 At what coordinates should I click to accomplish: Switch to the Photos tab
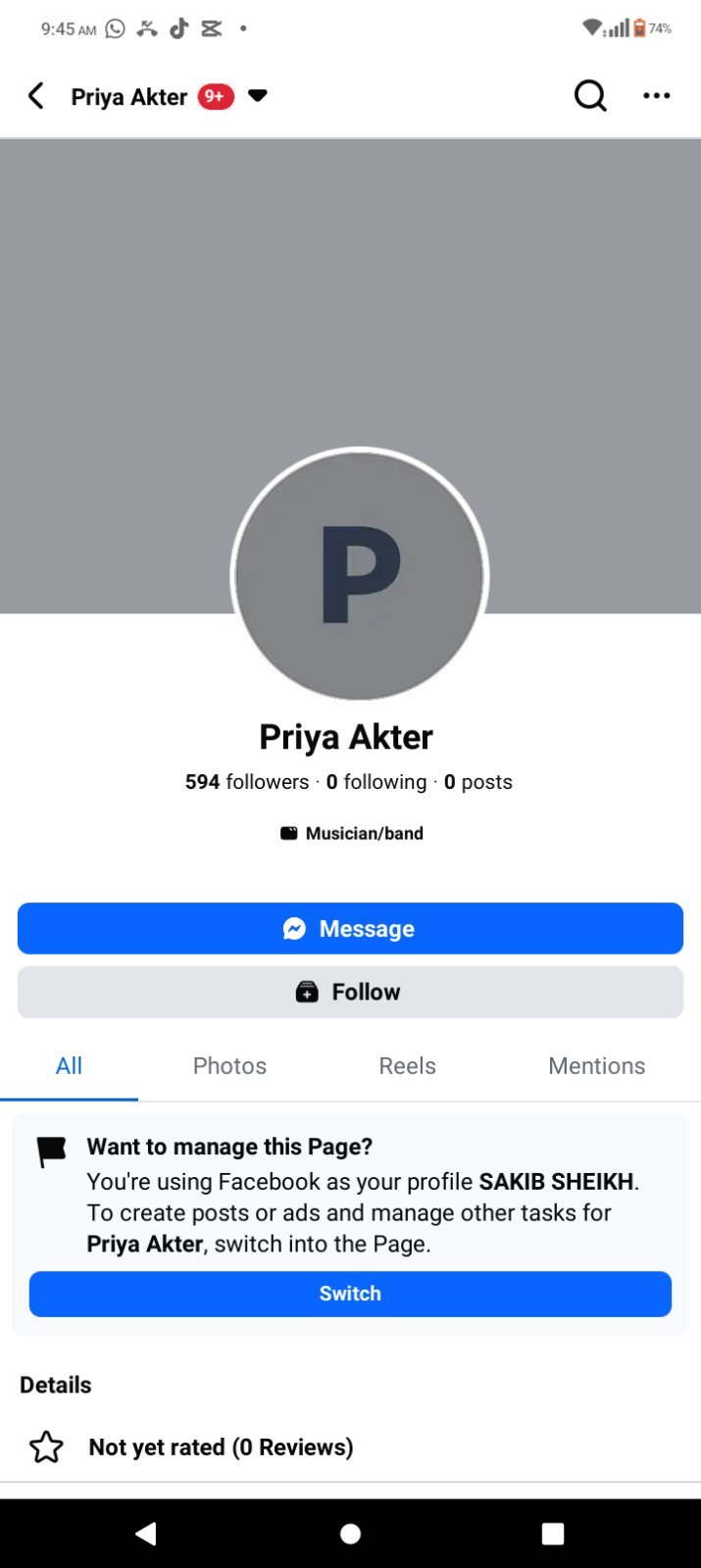coord(229,1066)
